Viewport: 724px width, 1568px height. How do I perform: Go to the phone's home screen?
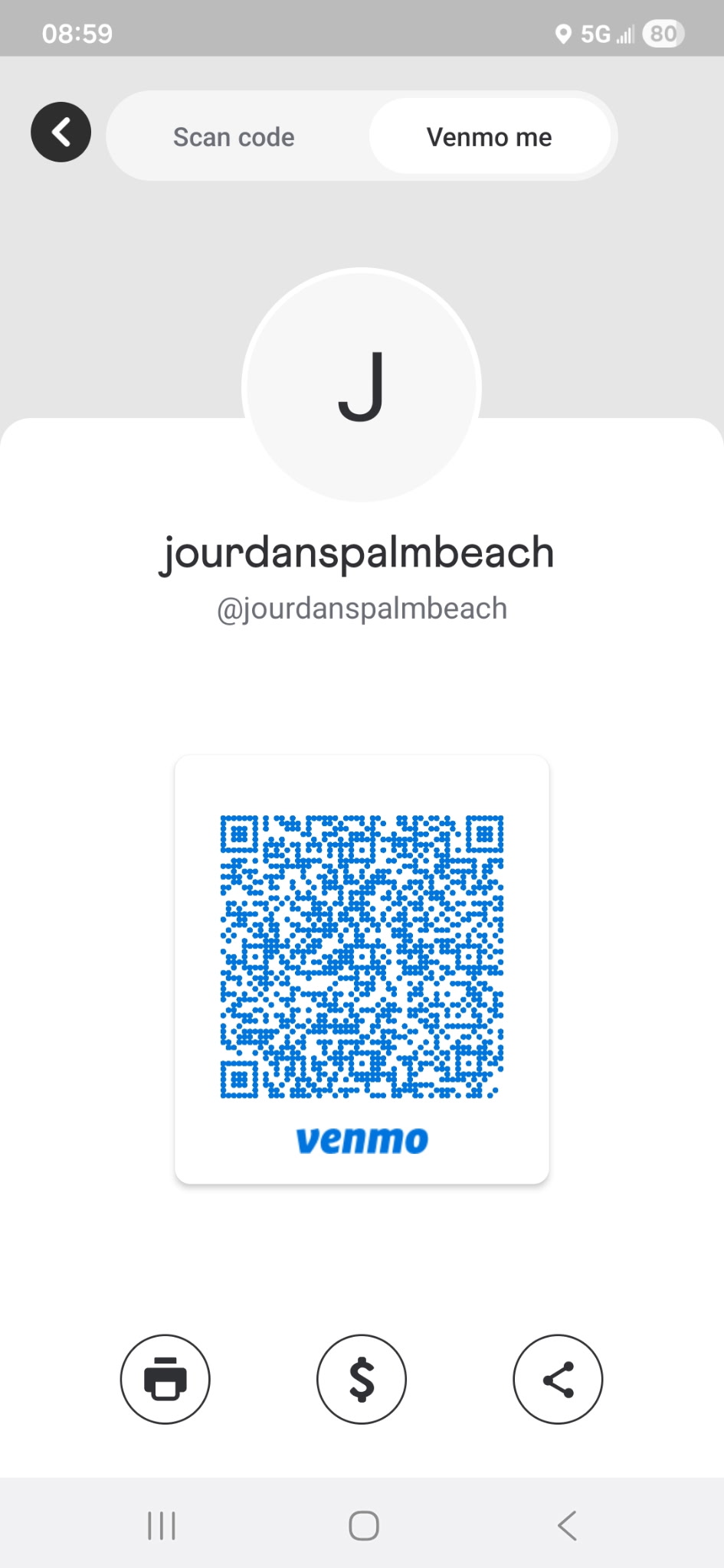(363, 1525)
